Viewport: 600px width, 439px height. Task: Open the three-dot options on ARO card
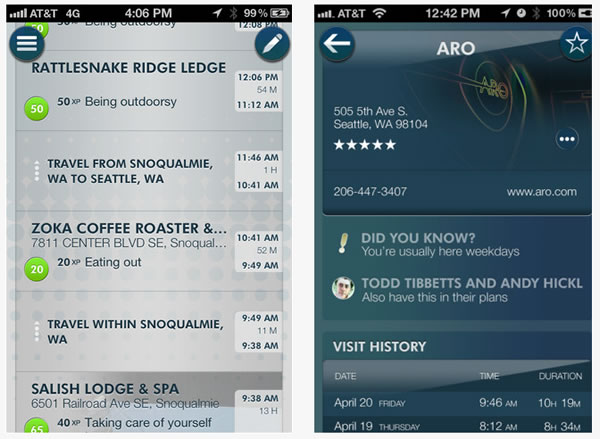click(567, 139)
